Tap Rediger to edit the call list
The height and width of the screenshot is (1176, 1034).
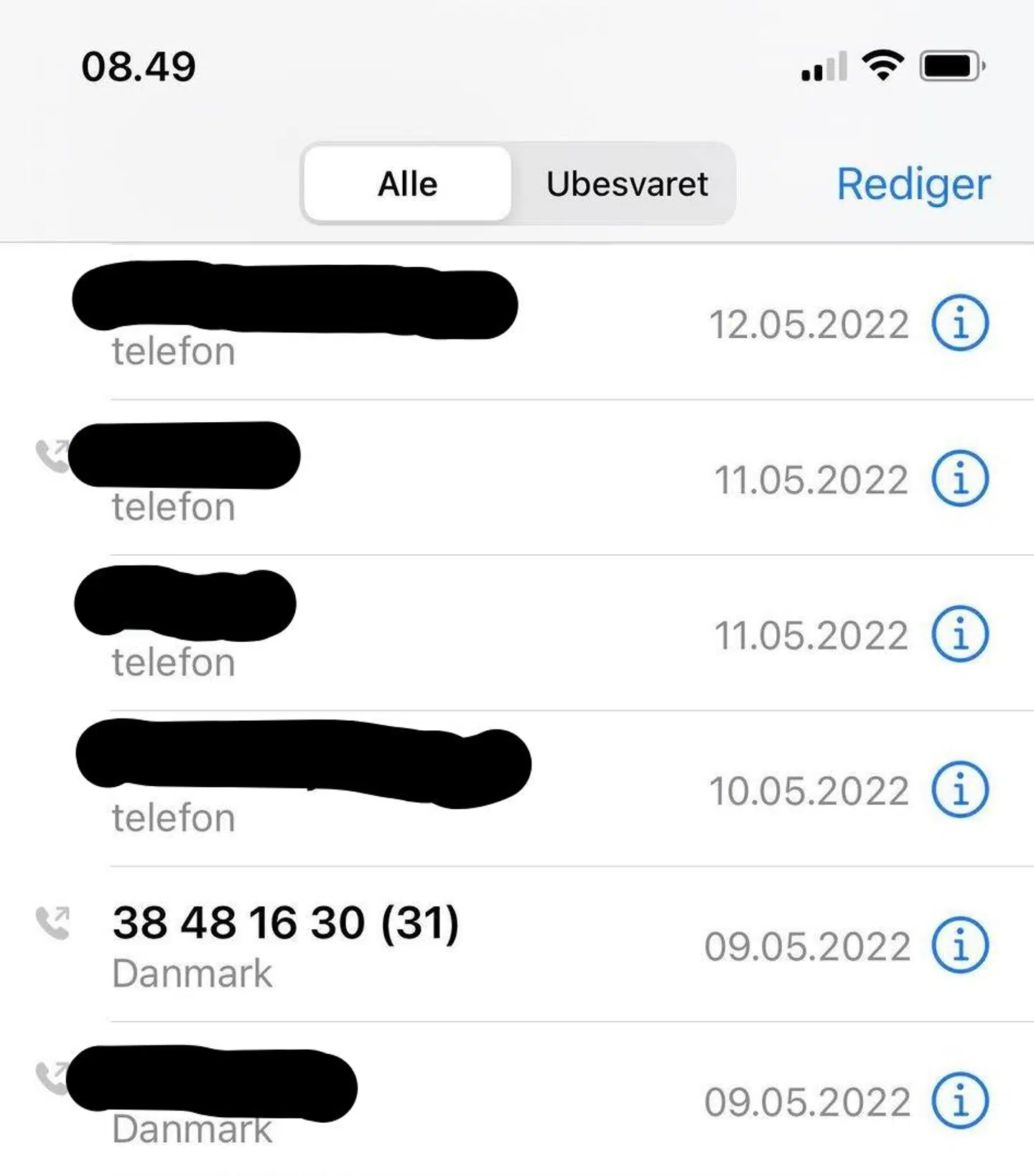click(913, 185)
